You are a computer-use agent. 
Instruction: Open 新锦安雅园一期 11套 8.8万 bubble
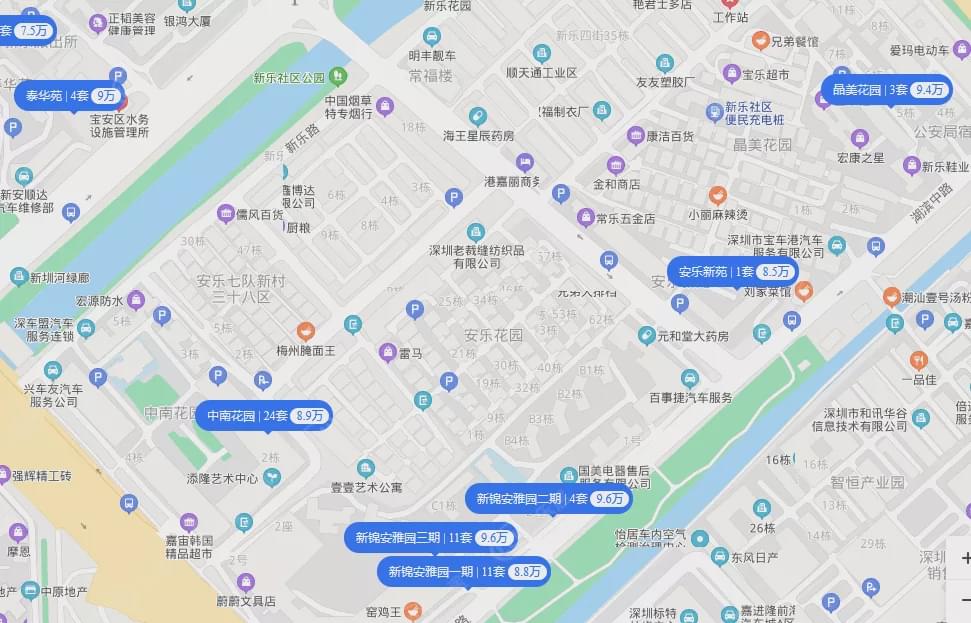pyautogui.click(x=463, y=571)
